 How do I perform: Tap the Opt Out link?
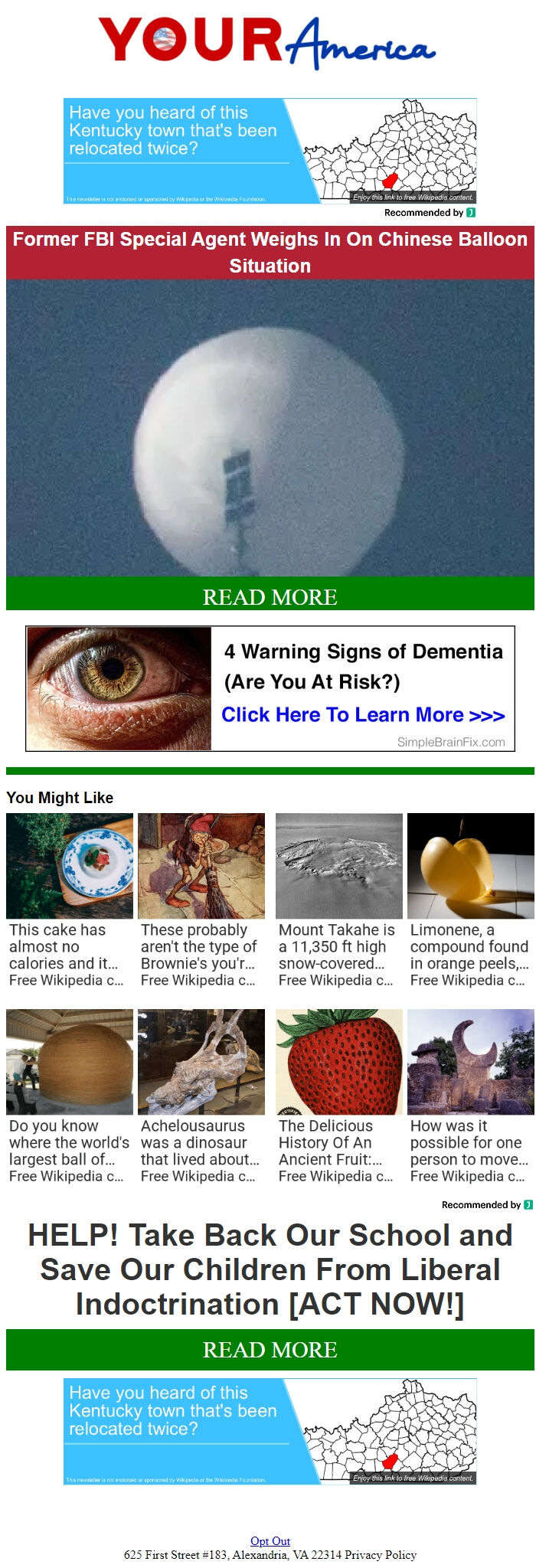tap(270, 1541)
